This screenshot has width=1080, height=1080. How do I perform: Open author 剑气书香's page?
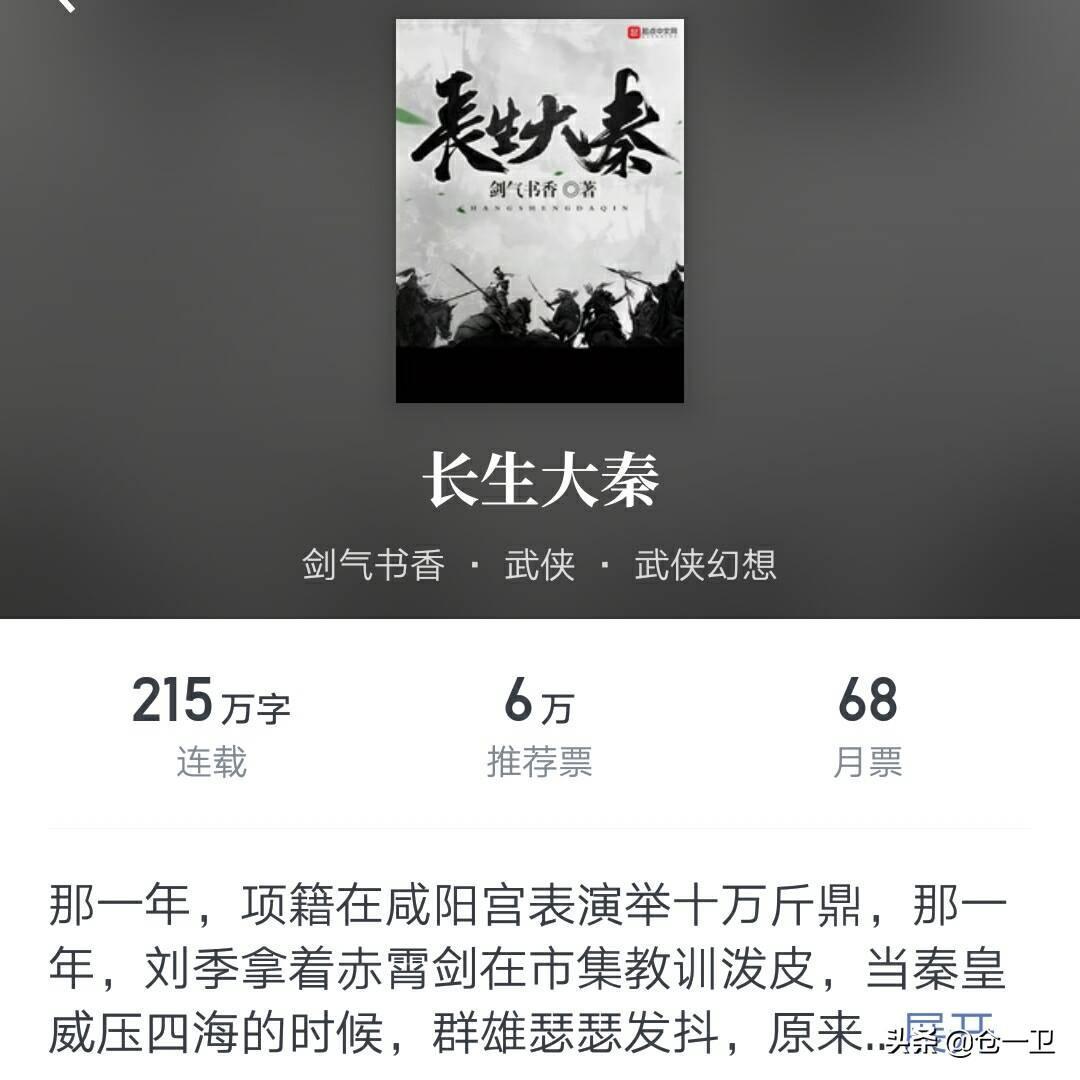(x=373, y=565)
